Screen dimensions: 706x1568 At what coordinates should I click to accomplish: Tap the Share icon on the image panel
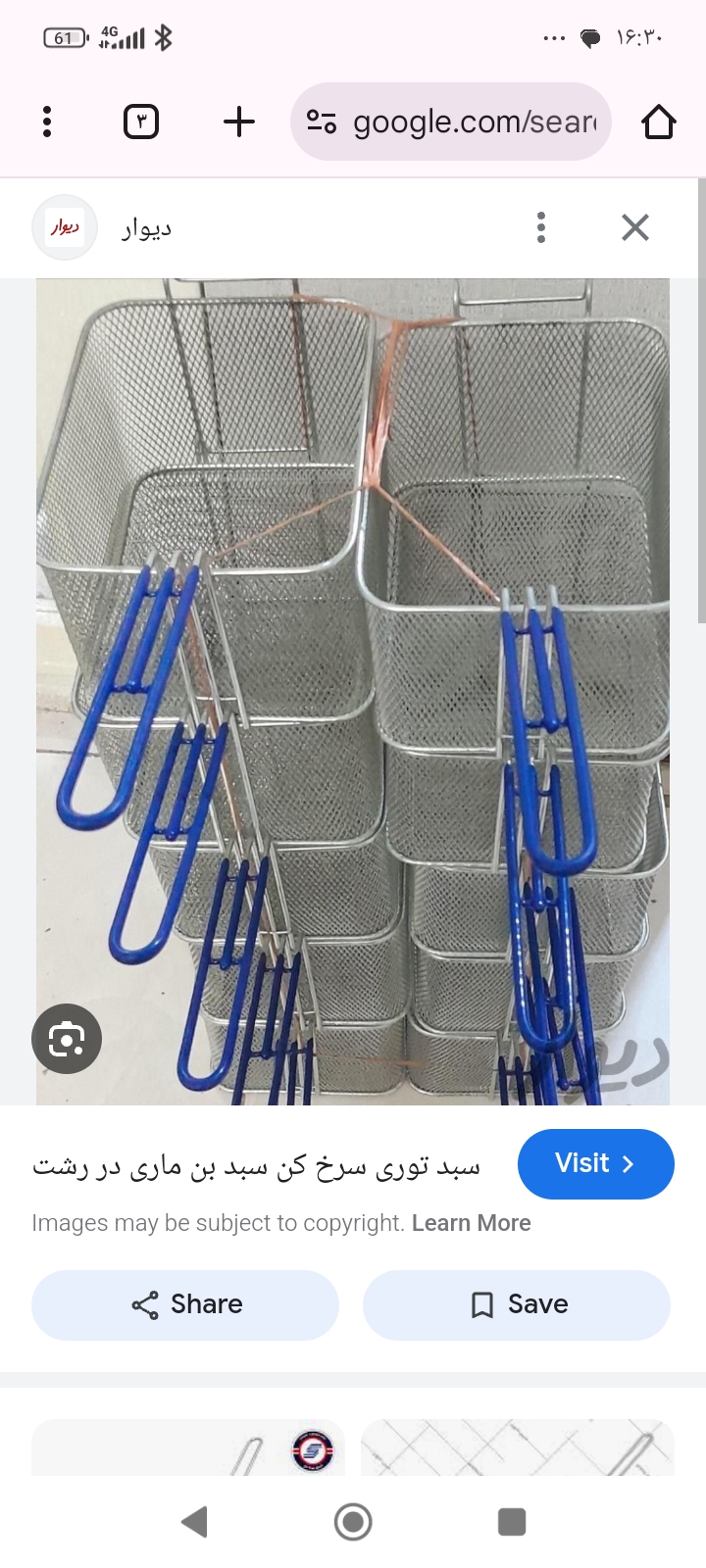tap(184, 1304)
